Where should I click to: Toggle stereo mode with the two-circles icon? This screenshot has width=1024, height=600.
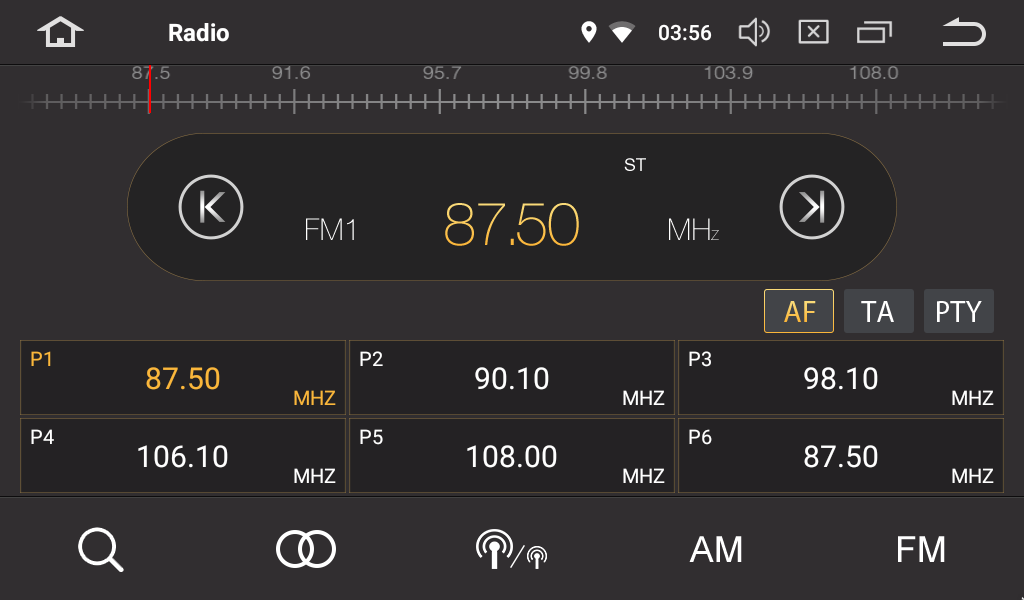pyautogui.click(x=306, y=549)
